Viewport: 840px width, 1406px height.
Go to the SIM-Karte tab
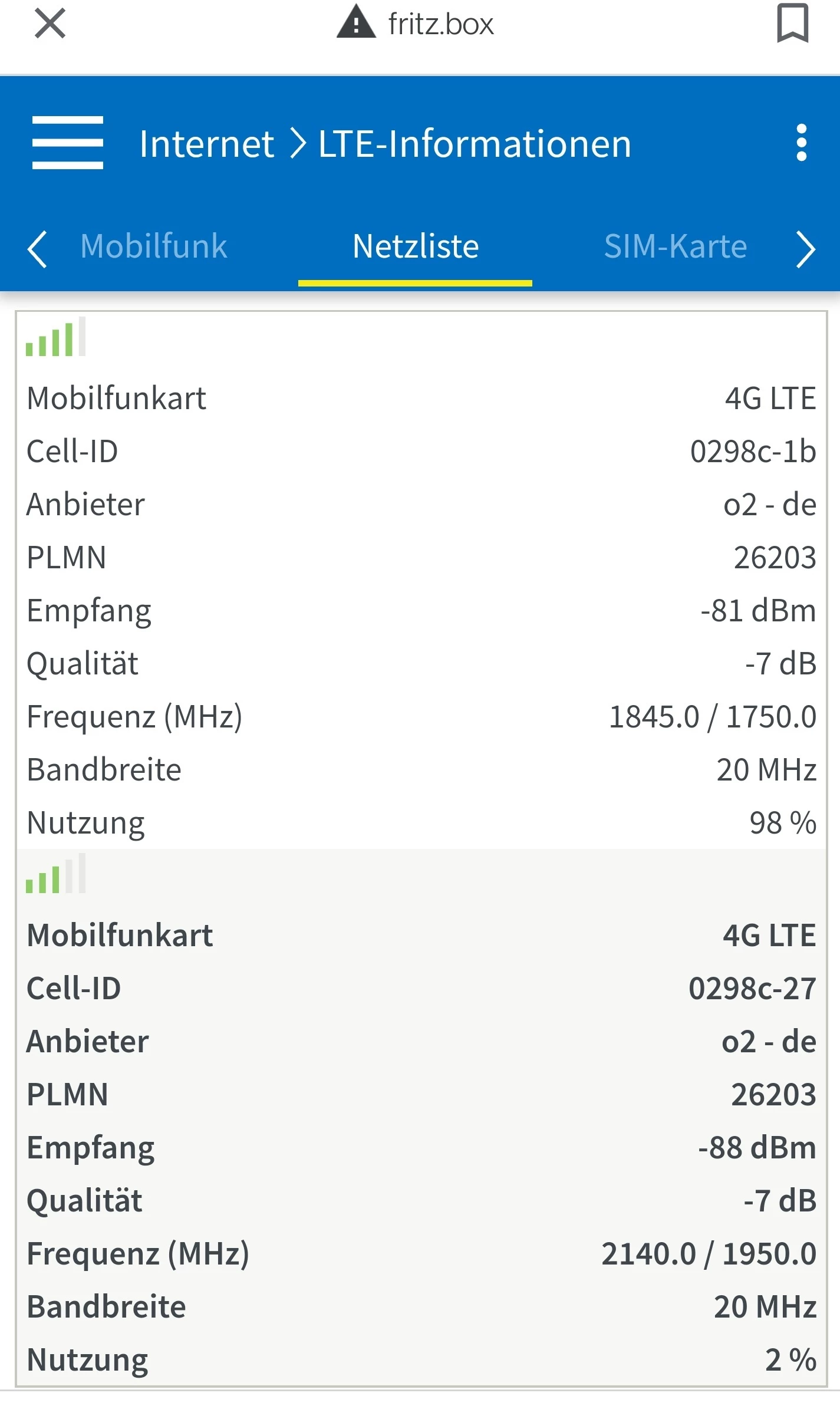(x=676, y=246)
